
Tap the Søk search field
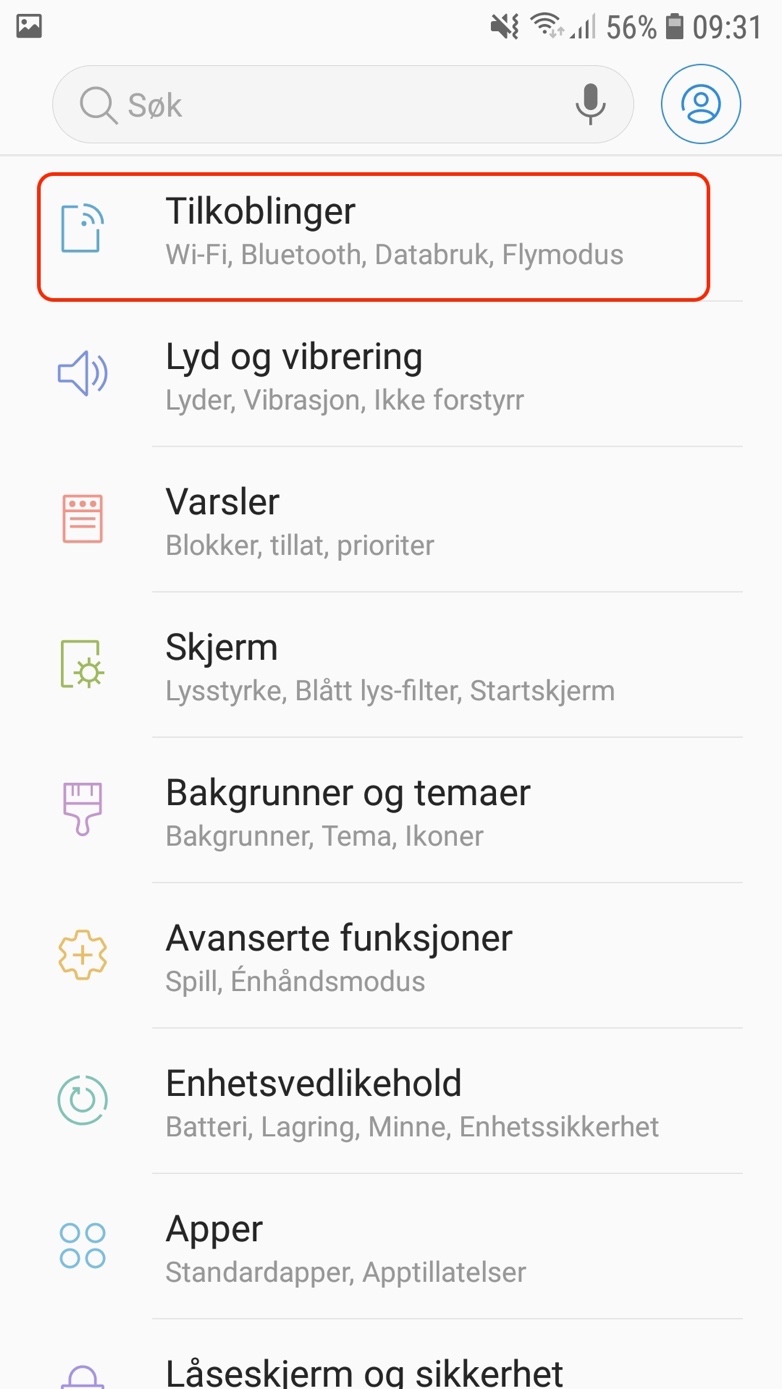(x=320, y=105)
